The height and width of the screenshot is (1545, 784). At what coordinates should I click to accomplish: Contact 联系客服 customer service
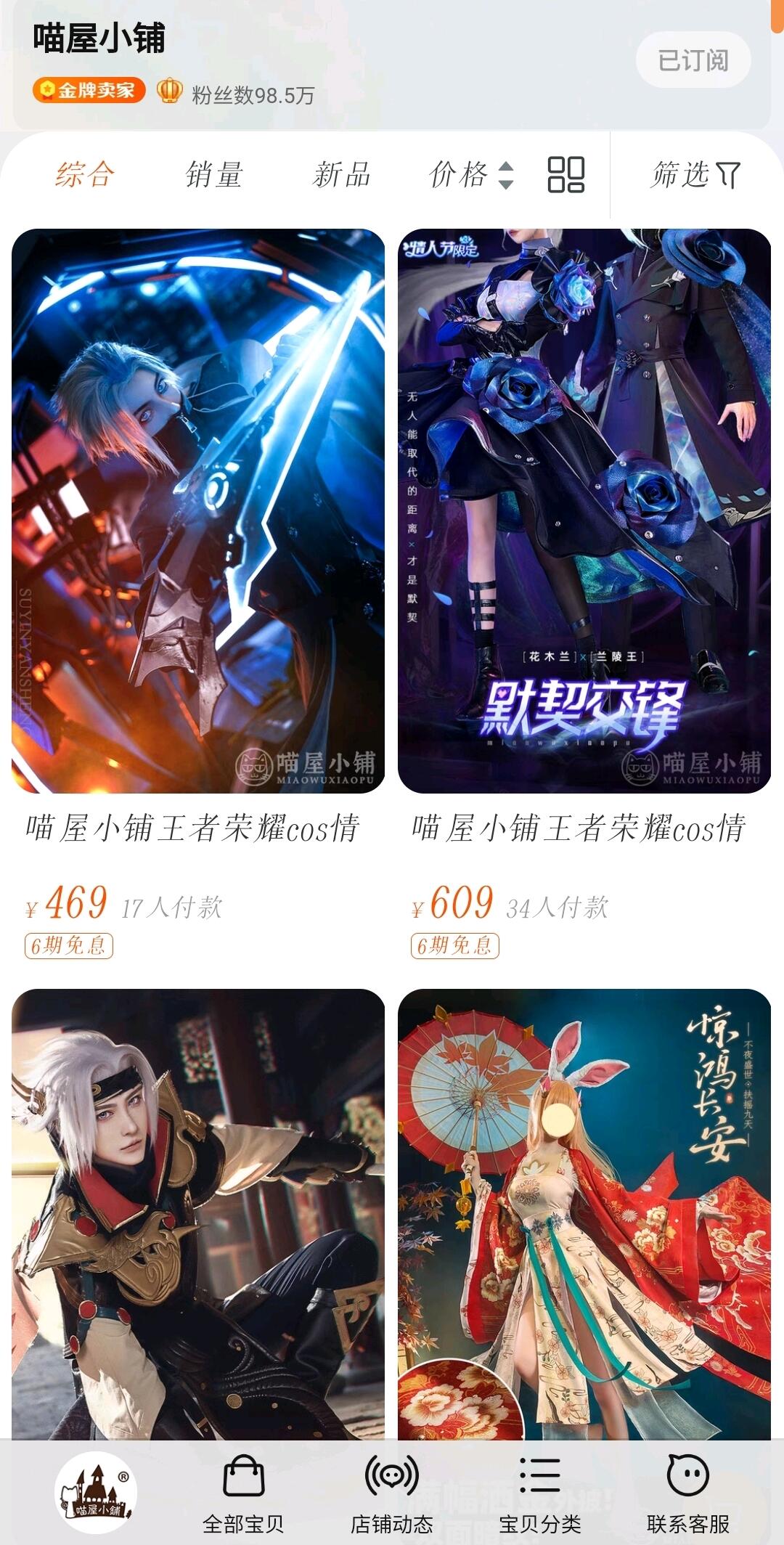pyautogui.click(x=688, y=1494)
